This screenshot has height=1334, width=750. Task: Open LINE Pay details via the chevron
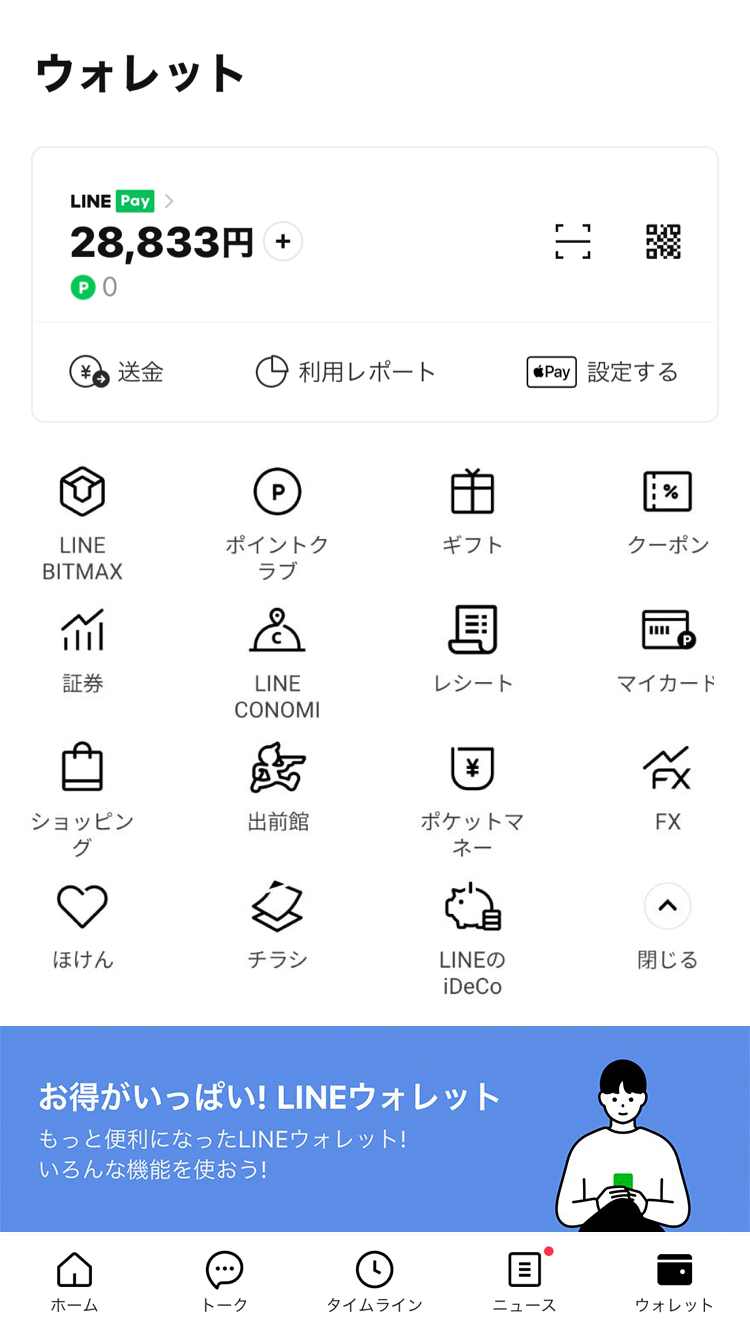tap(170, 200)
